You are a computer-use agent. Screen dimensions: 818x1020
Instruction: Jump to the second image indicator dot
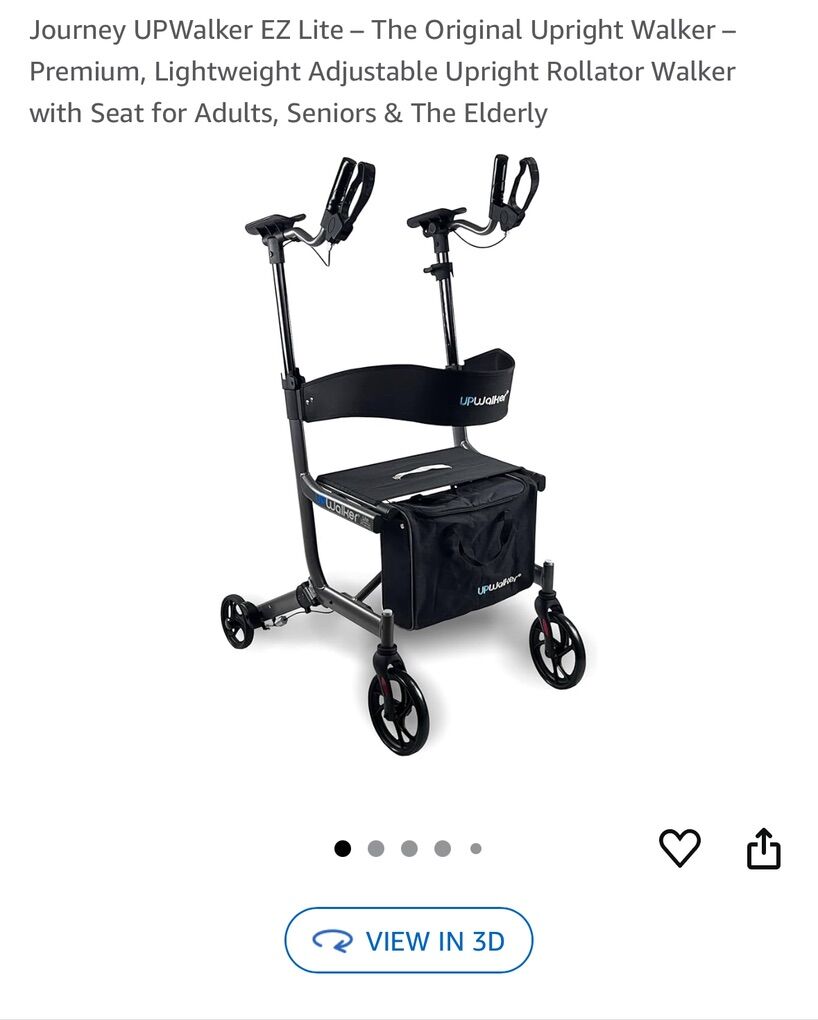[x=376, y=848]
